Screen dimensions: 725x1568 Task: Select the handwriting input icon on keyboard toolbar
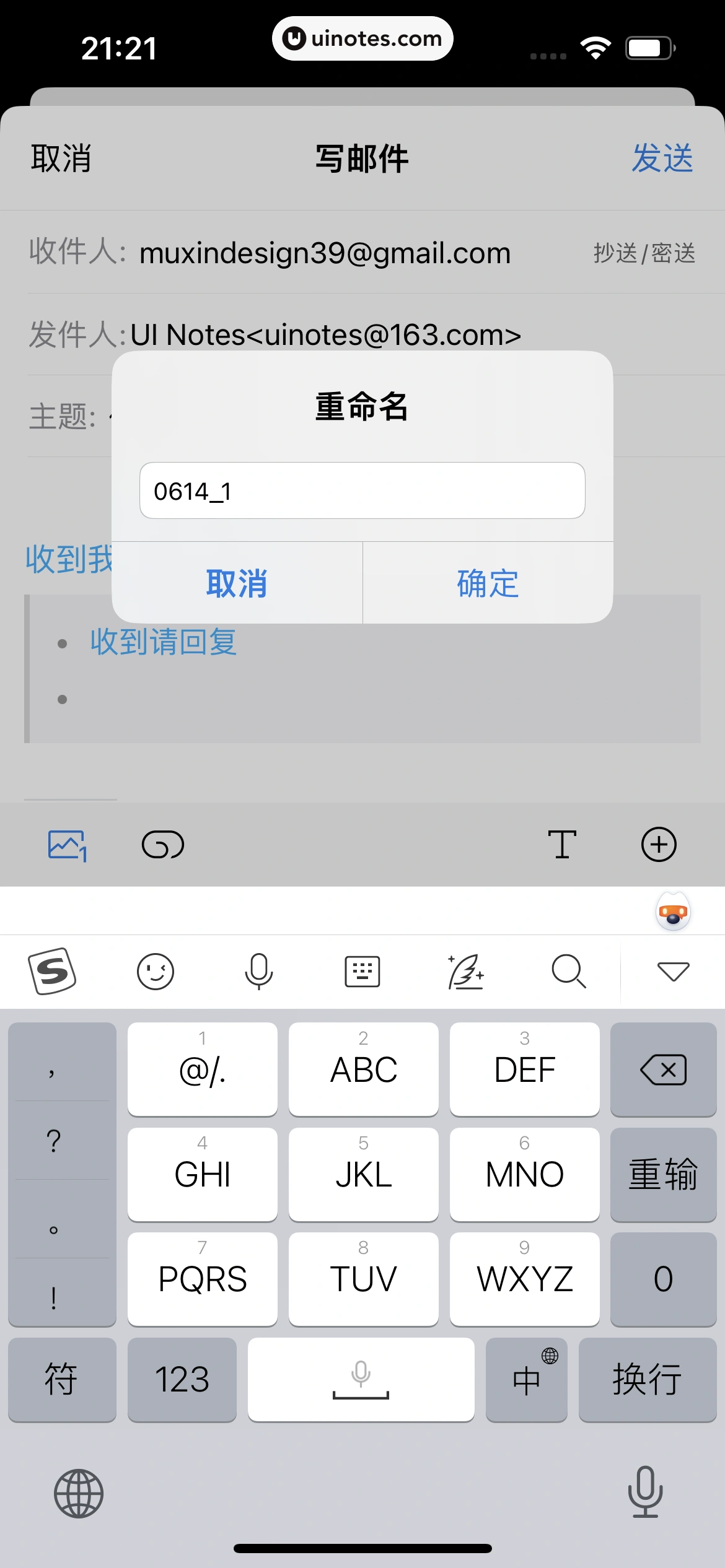coord(466,971)
